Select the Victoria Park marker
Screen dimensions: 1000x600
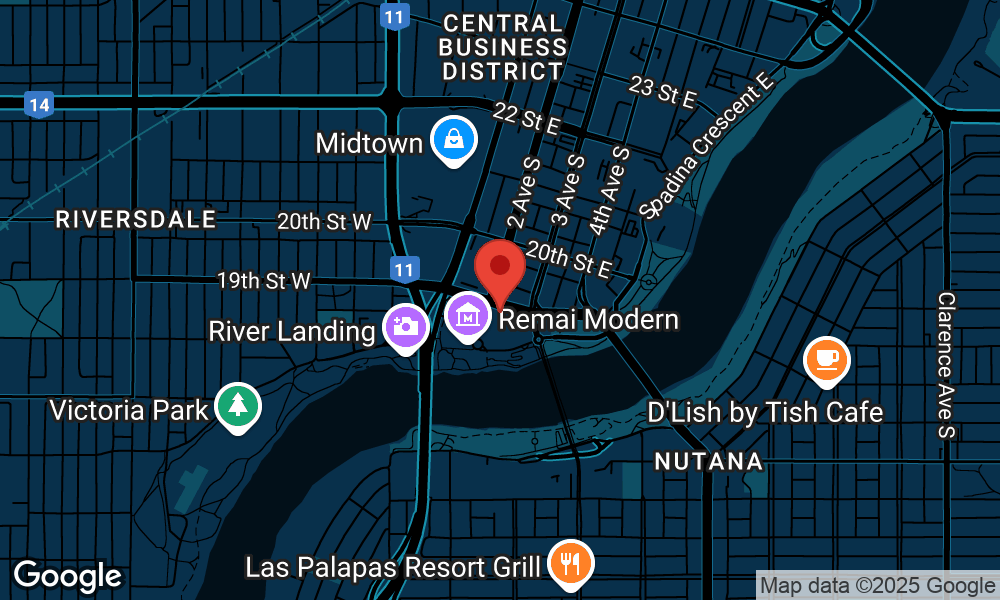pyautogui.click(x=238, y=406)
